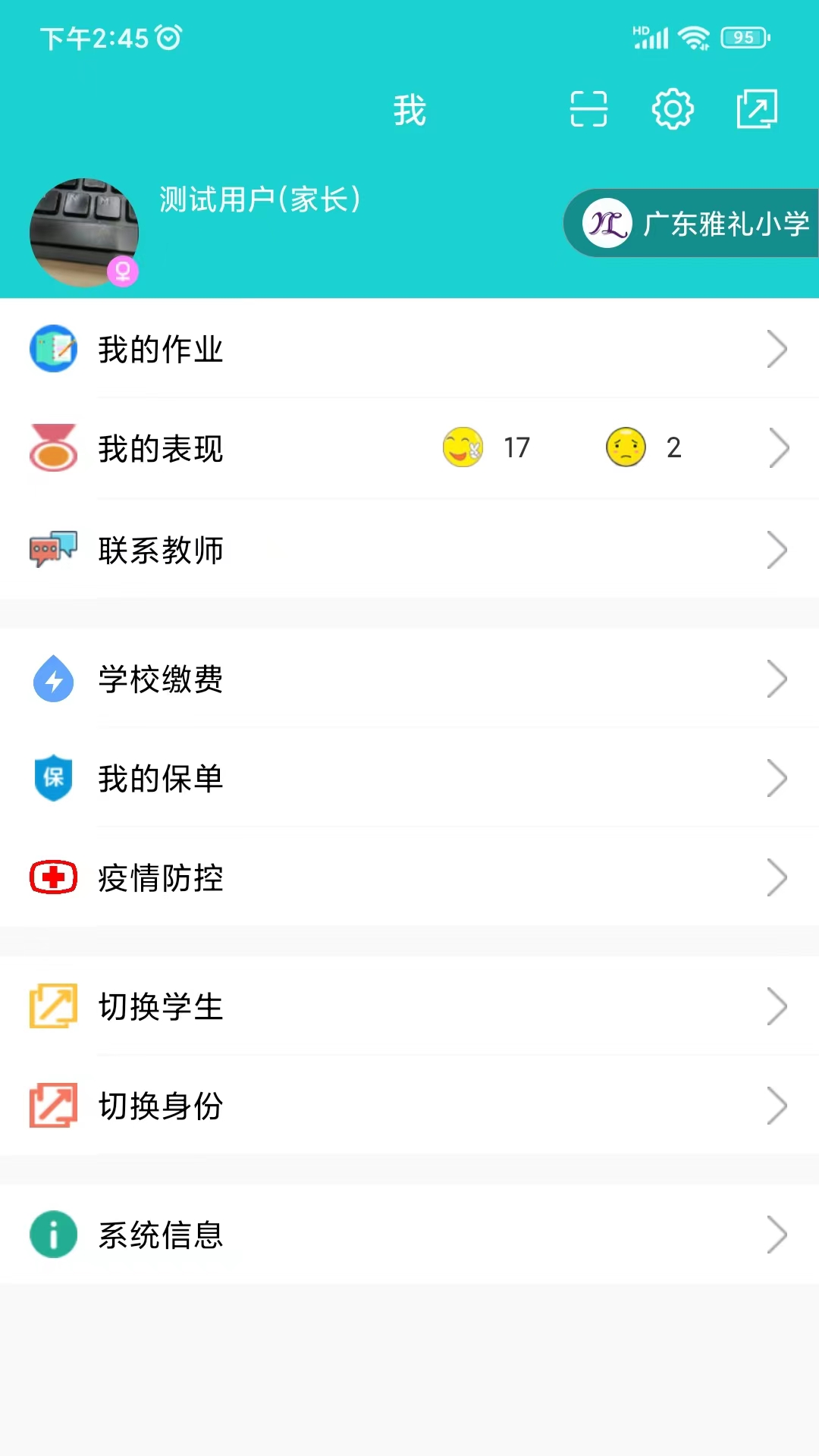The height and width of the screenshot is (1456, 819).
Task: Open the settings gear
Action: 672,109
